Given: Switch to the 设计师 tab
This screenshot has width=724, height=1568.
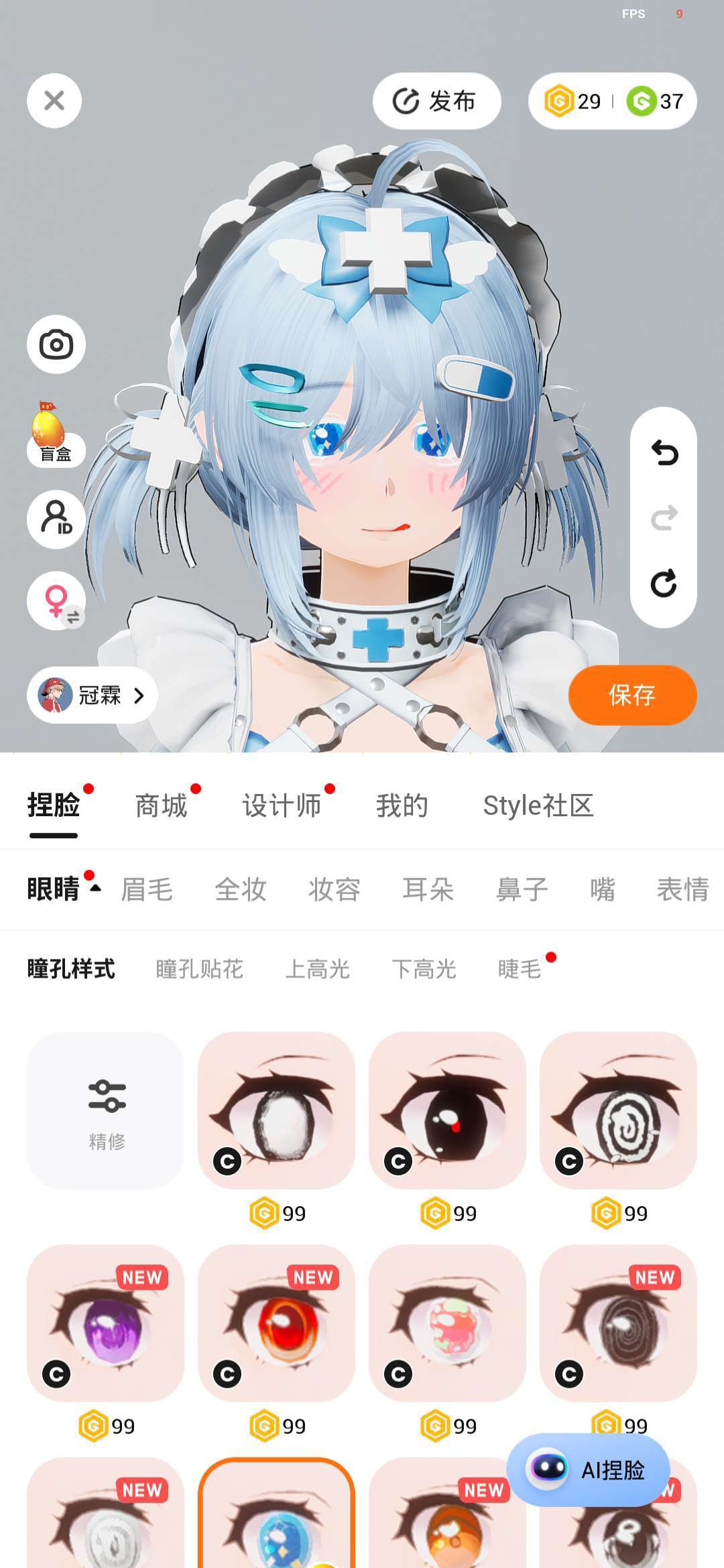Looking at the screenshot, I should click(x=282, y=805).
